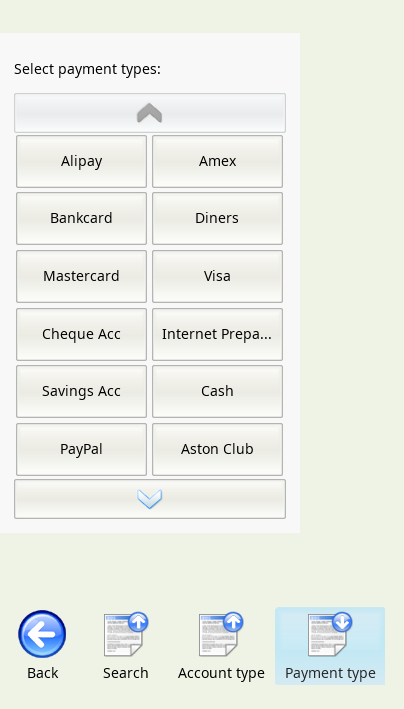The image size is (404, 709).
Task: Select Mastercard
Action: 81,276
